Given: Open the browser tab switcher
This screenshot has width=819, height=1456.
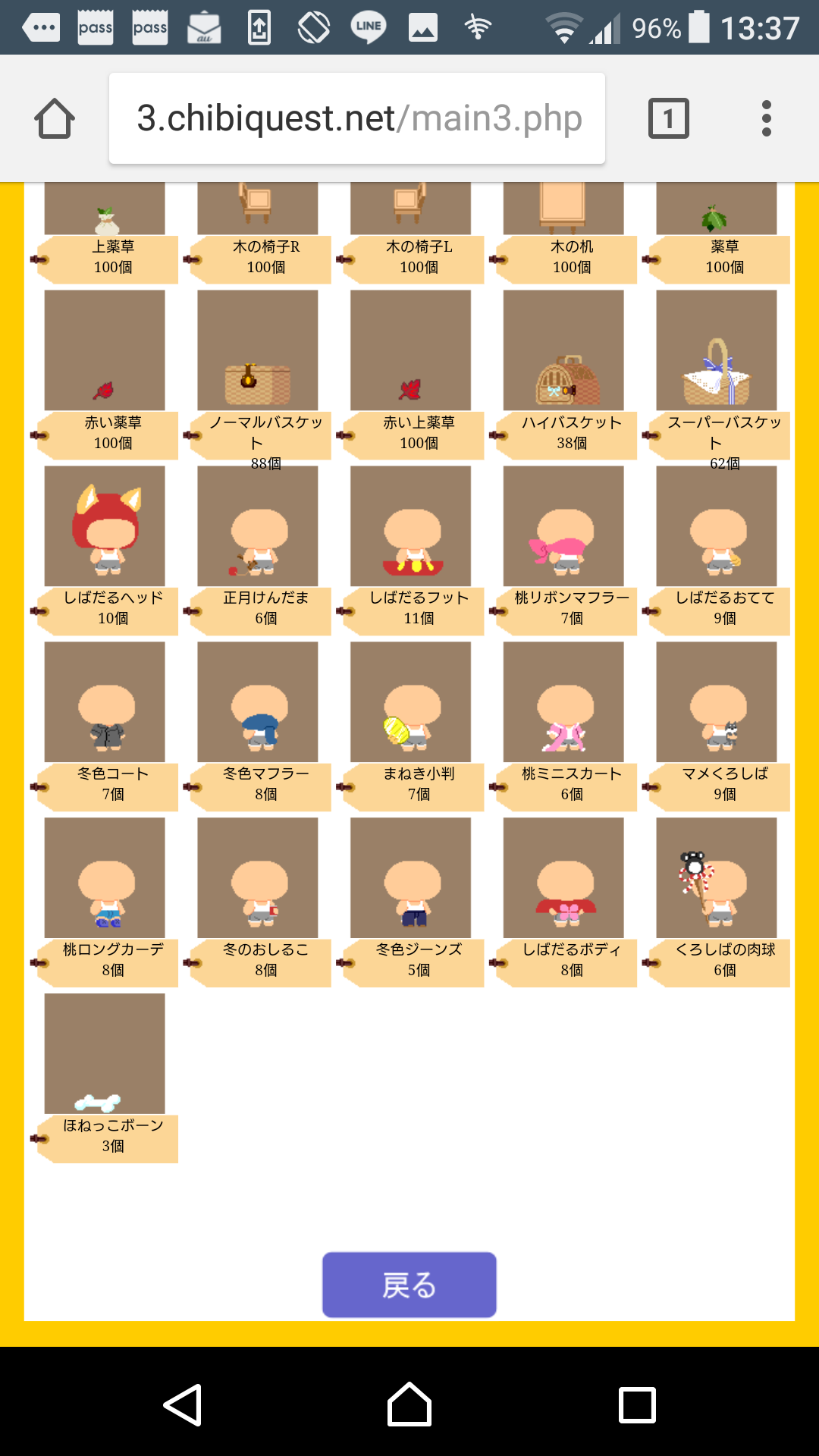Looking at the screenshot, I should (x=668, y=118).
